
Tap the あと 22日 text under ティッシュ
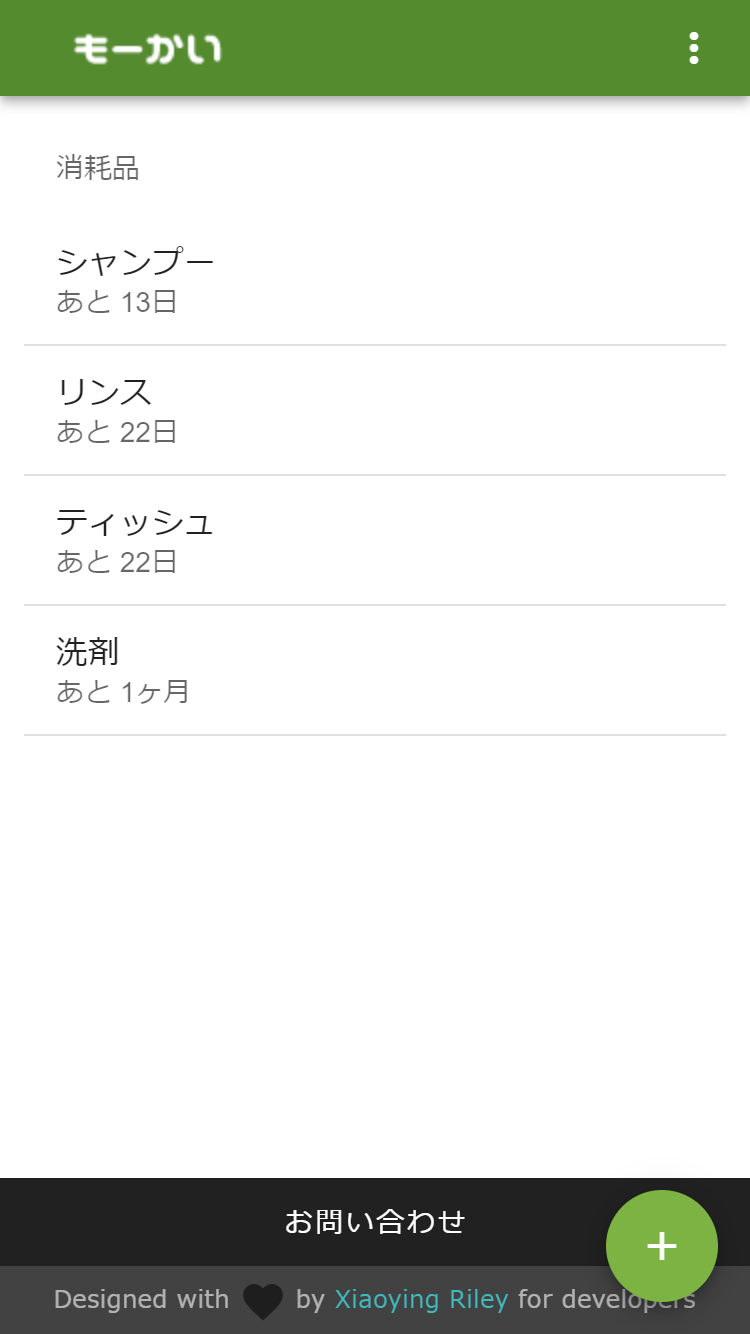tap(117, 561)
